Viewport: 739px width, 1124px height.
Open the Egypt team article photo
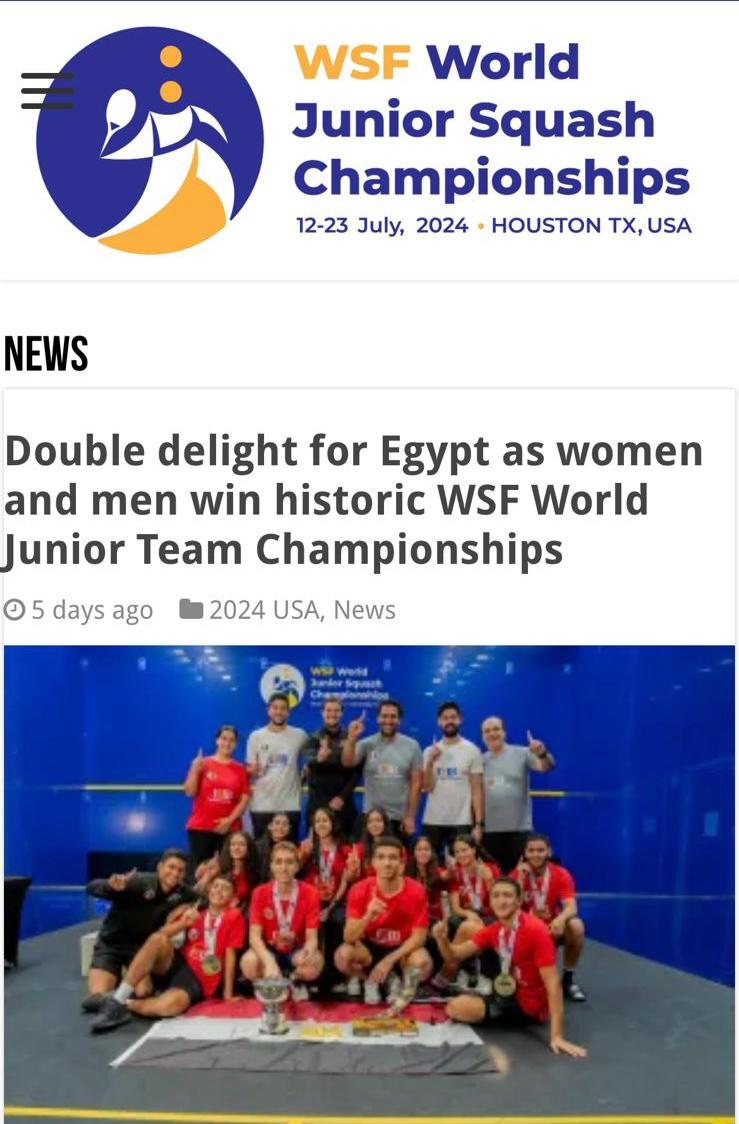coord(369,880)
